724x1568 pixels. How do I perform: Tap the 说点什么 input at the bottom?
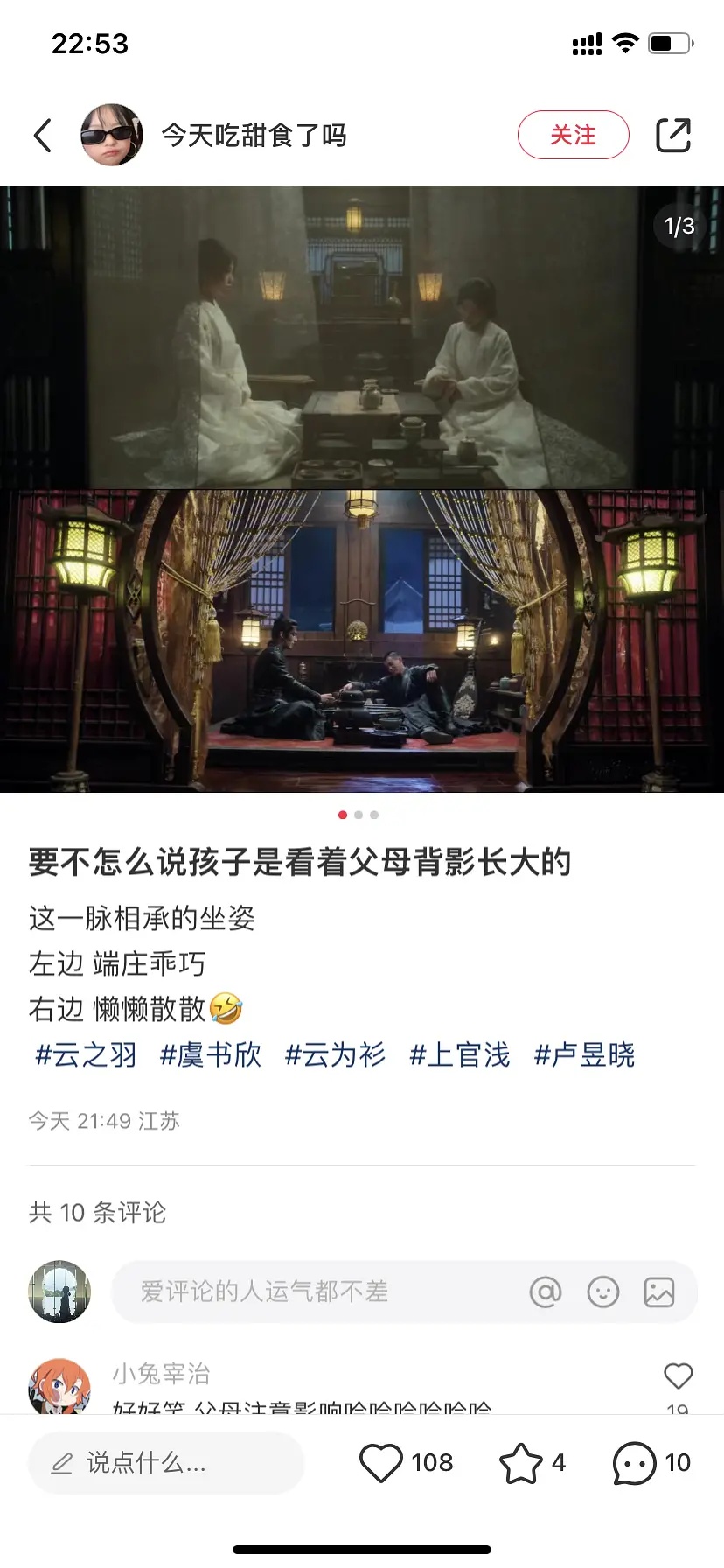tap(166, 1463)
